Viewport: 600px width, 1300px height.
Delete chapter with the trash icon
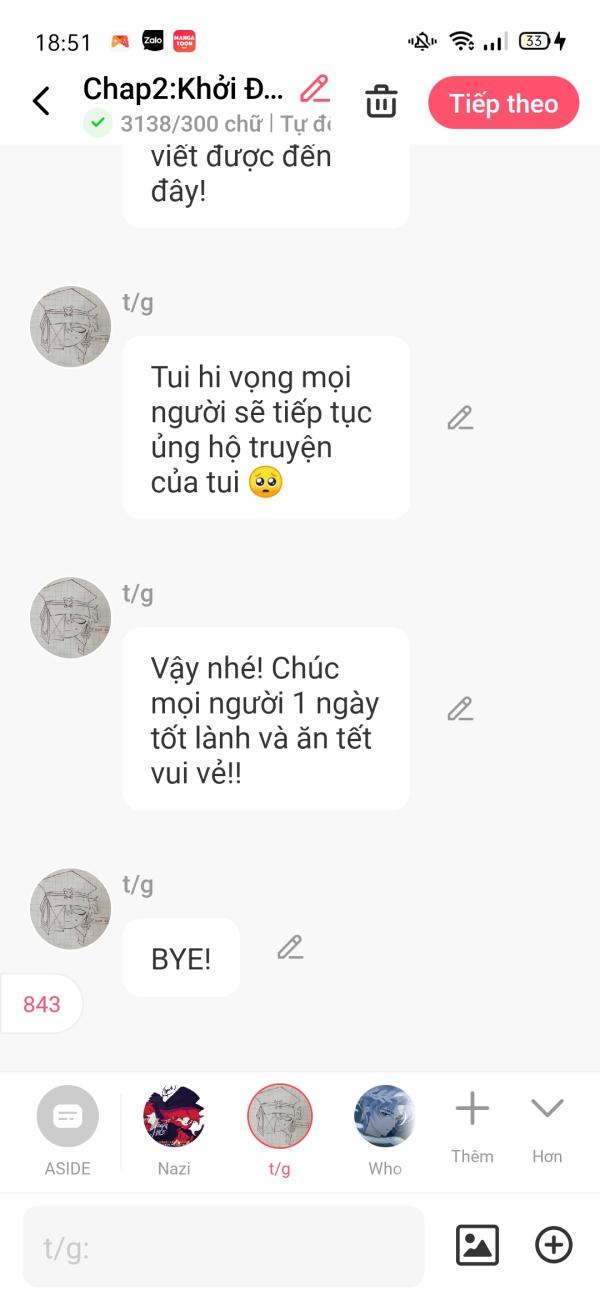[381, 102]
